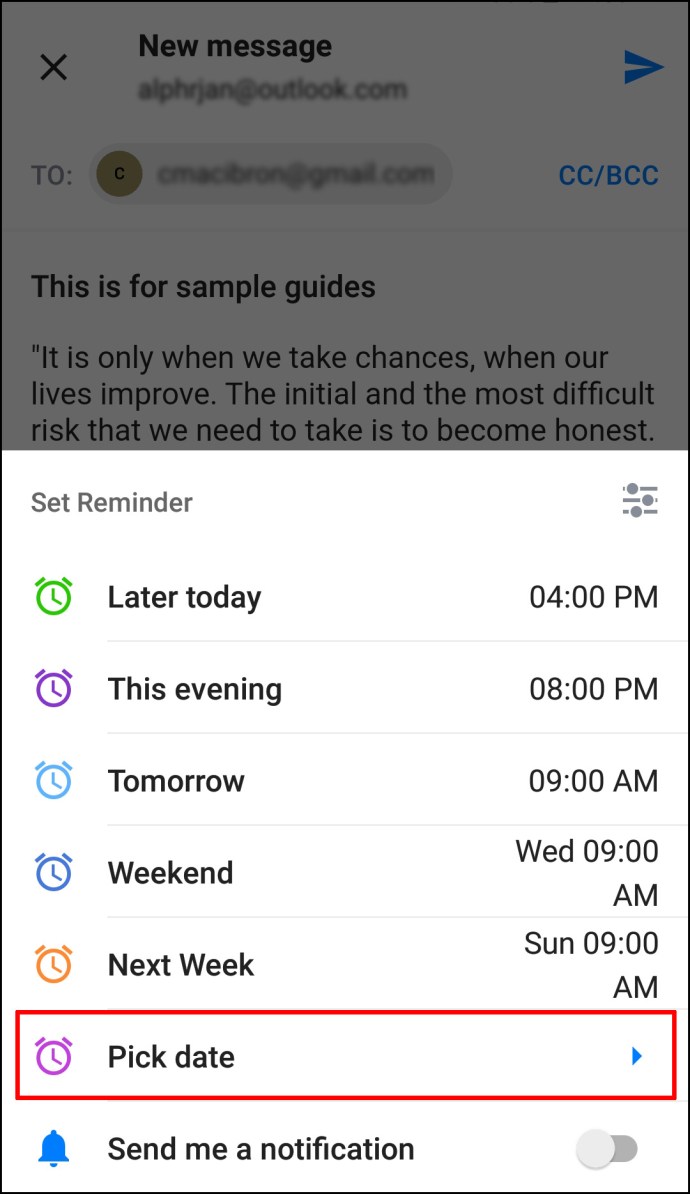Choose This evening at 08:00 PM
690x1194 pixels.
(345, 688)
